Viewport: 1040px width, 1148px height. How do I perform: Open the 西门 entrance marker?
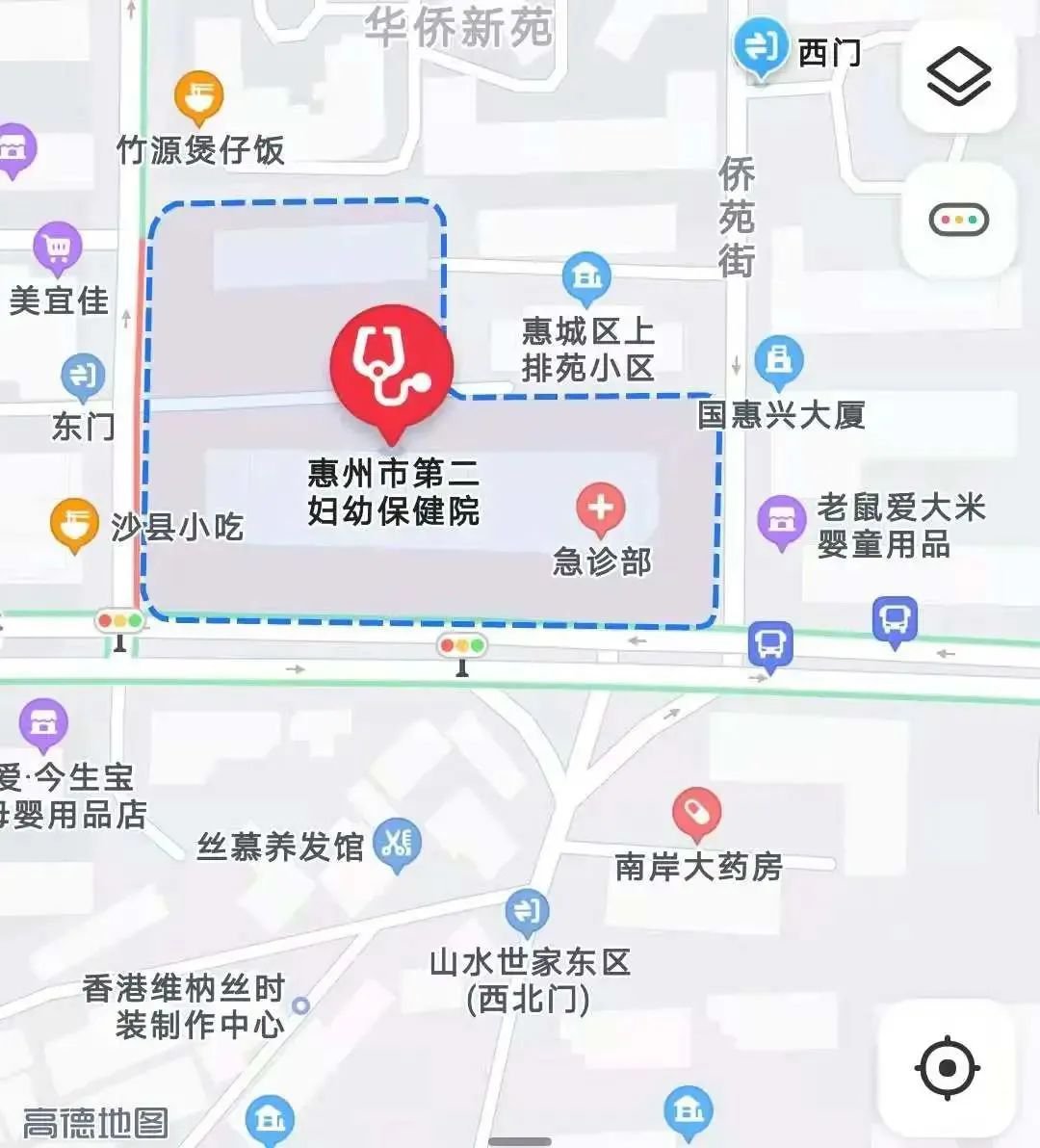(x=761, y=46)
